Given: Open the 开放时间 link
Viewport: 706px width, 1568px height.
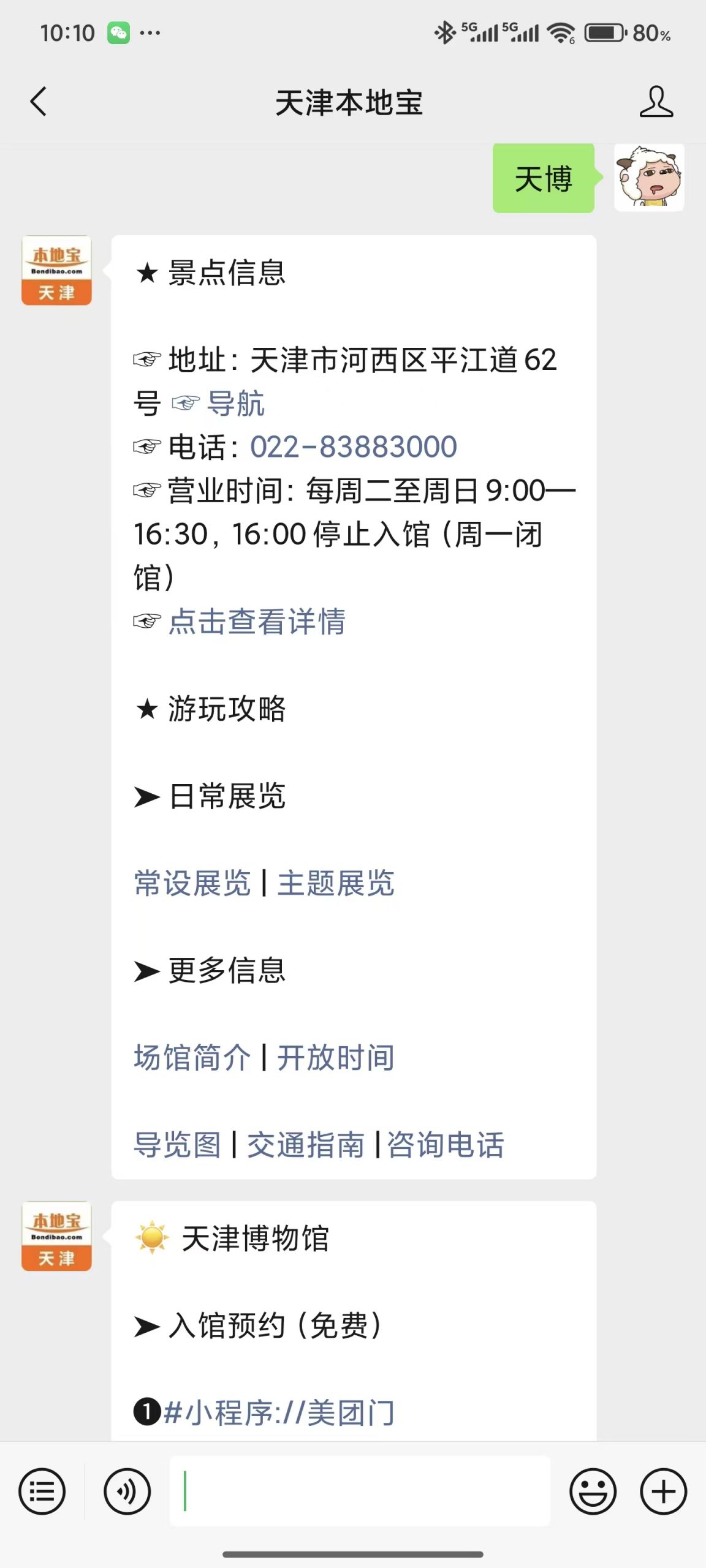Looking at the screenshot, I should pyautogui.click(x=336, y=1058).
